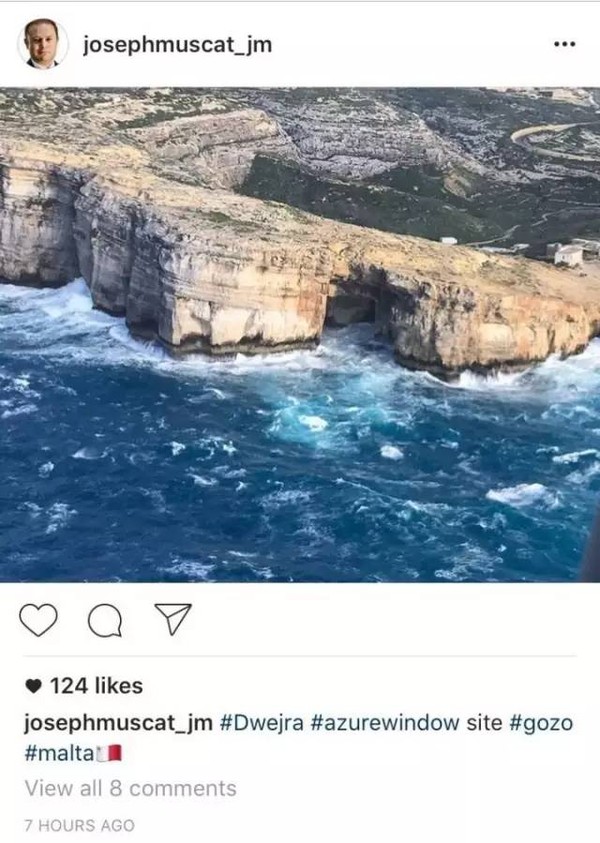Open josephmuscat_jm profile picture
Viewport: 600px width, 843px height.
click(x=42, y=45)
